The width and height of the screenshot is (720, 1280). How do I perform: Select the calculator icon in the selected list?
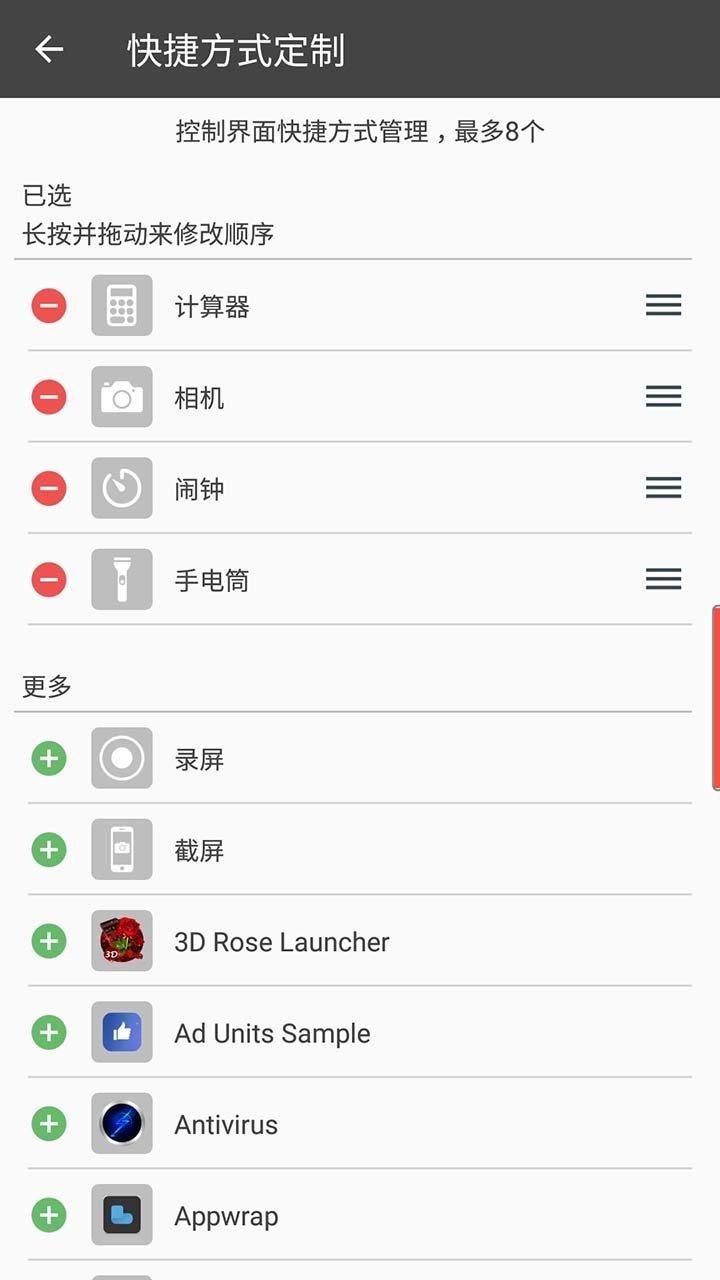(121, 305)
